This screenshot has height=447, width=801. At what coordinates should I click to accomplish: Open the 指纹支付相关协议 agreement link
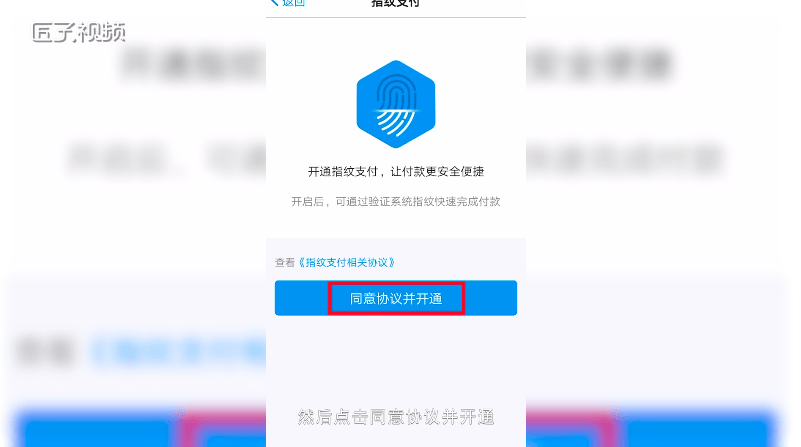(x=347, y=263)
